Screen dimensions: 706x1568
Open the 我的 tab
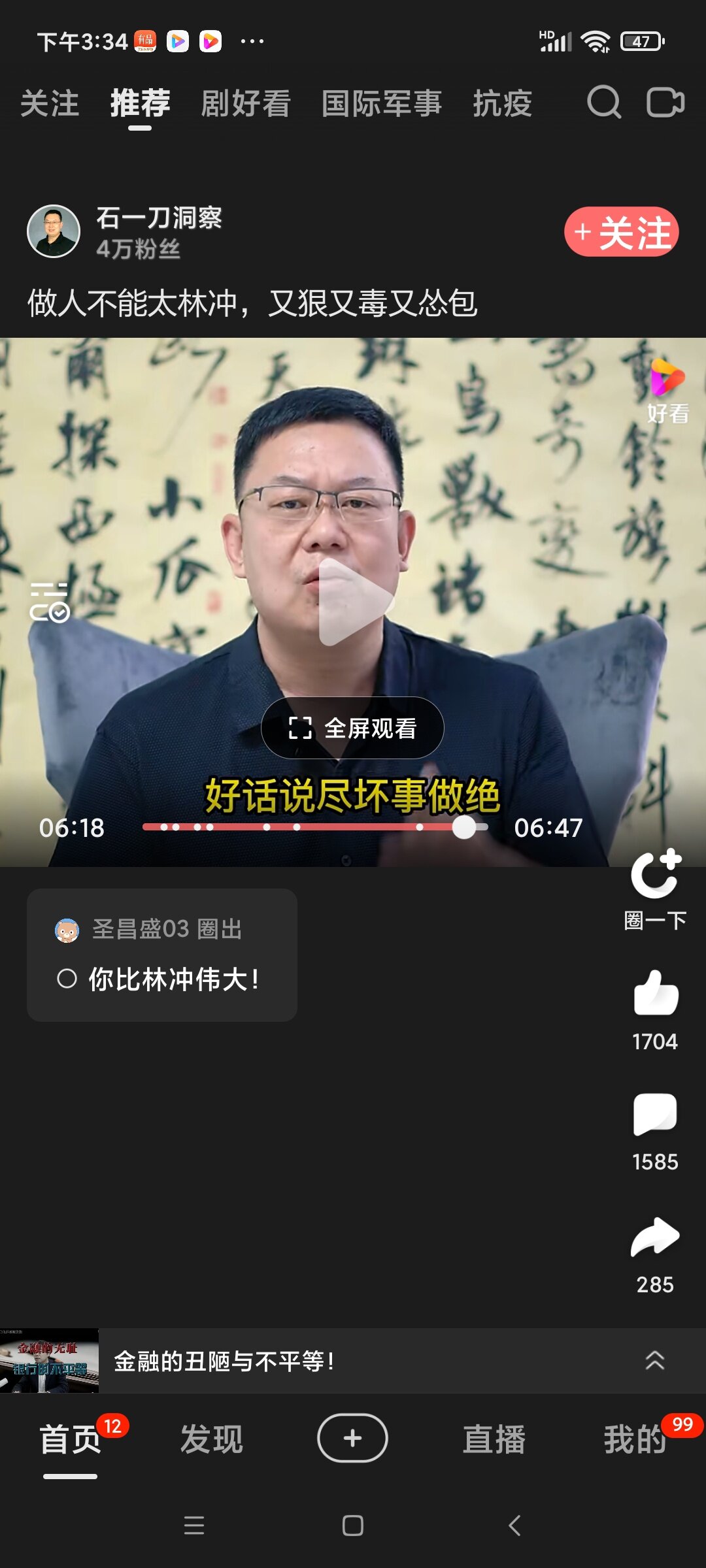[635, 1439]
